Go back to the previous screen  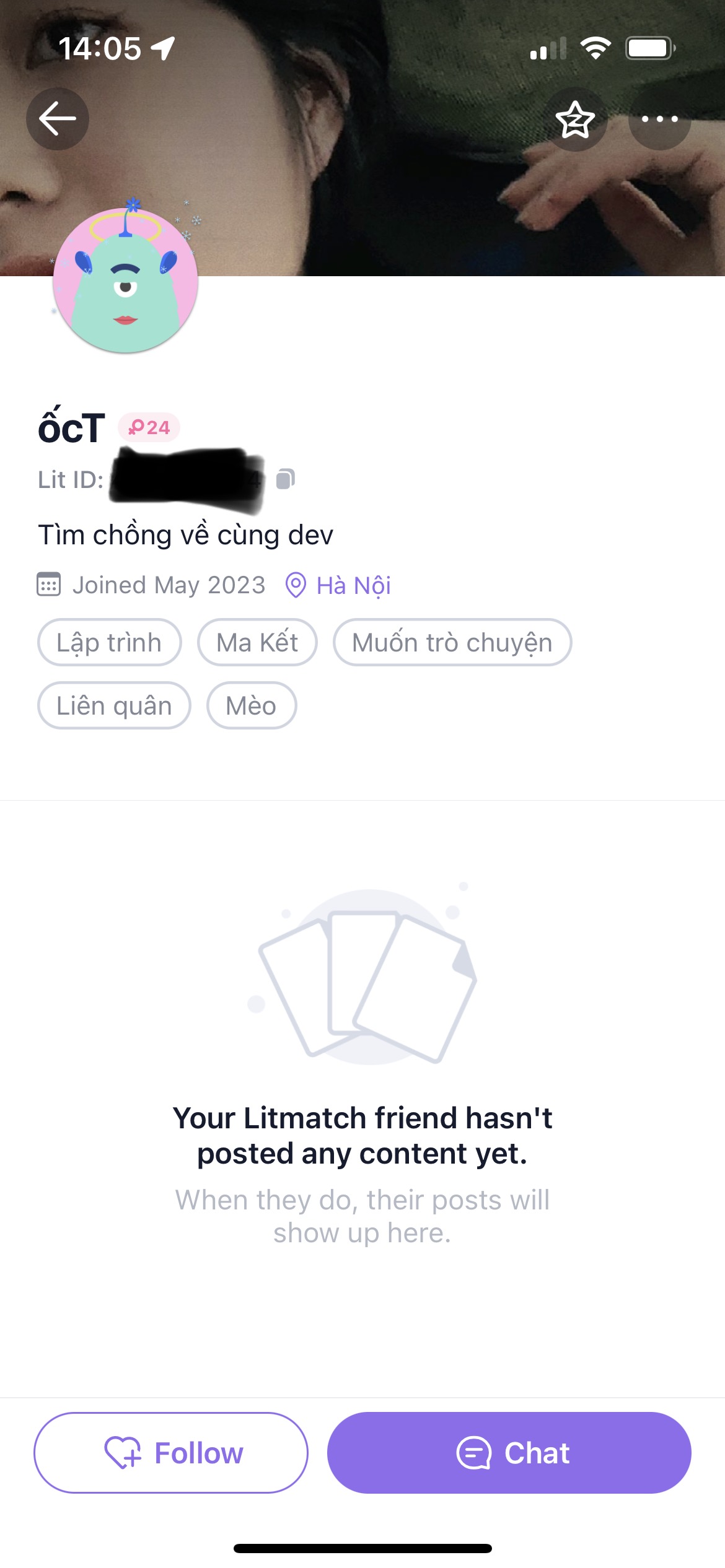pyautogui.click(x=57, y=118)
